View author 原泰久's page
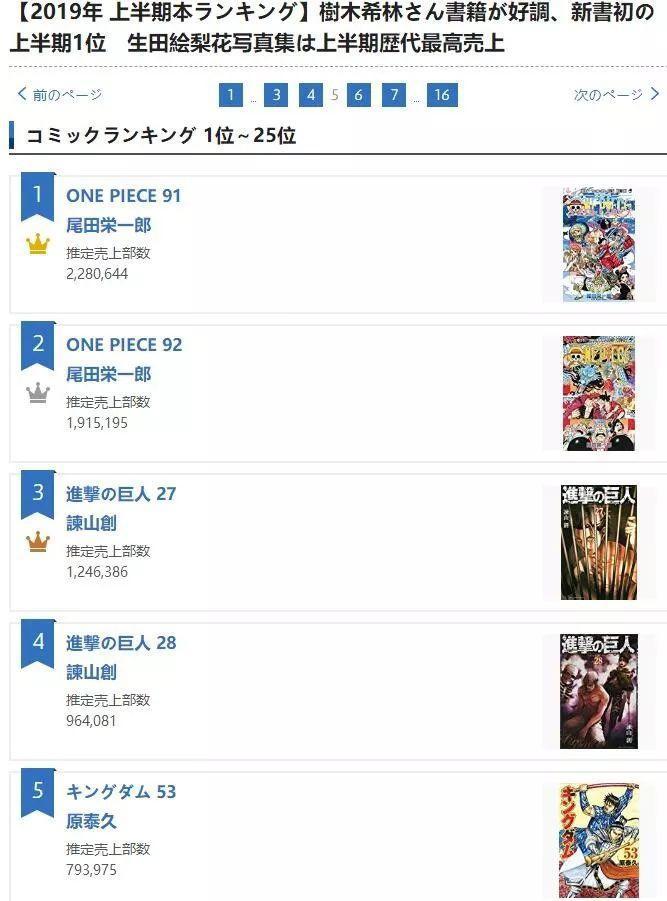 point(91,821)
